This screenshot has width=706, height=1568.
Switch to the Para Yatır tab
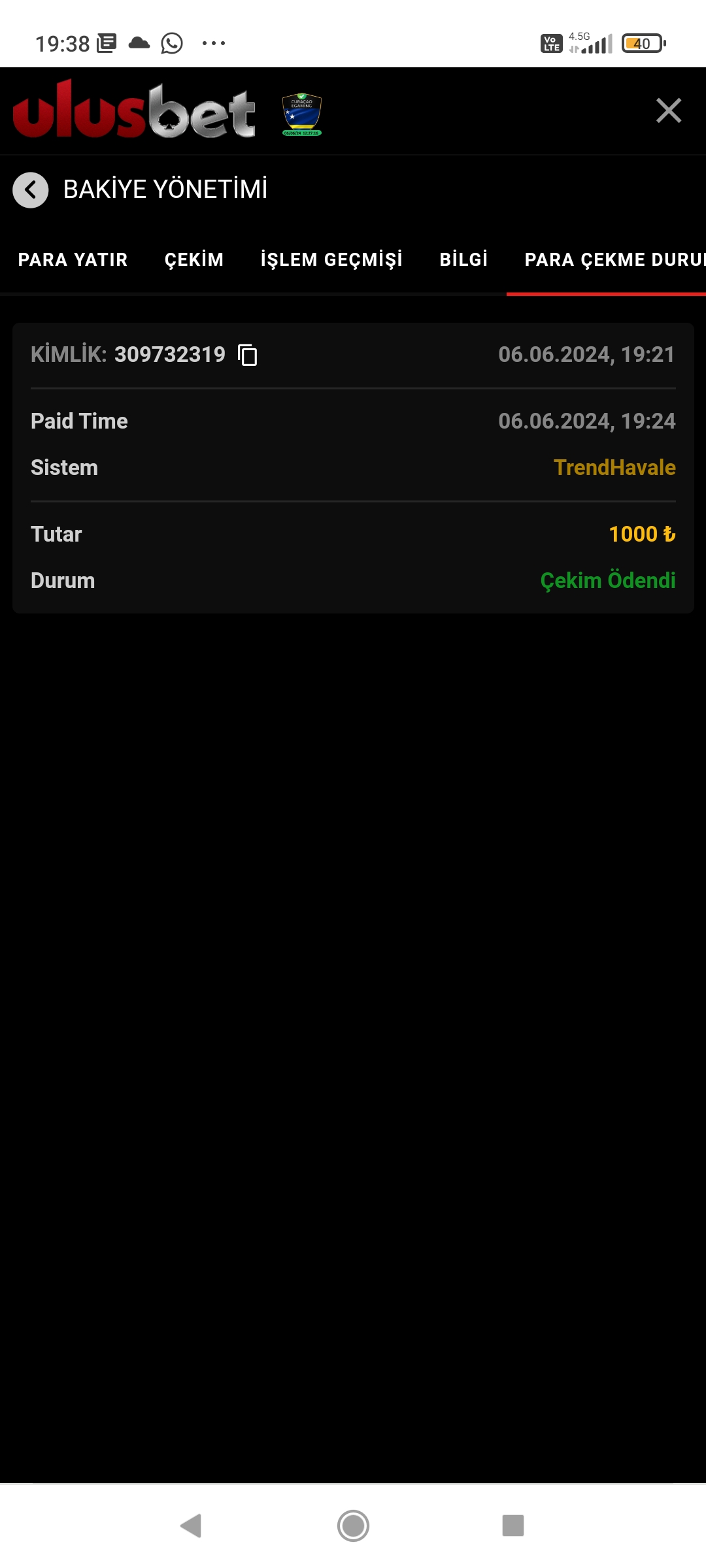(x=73, y=260)
